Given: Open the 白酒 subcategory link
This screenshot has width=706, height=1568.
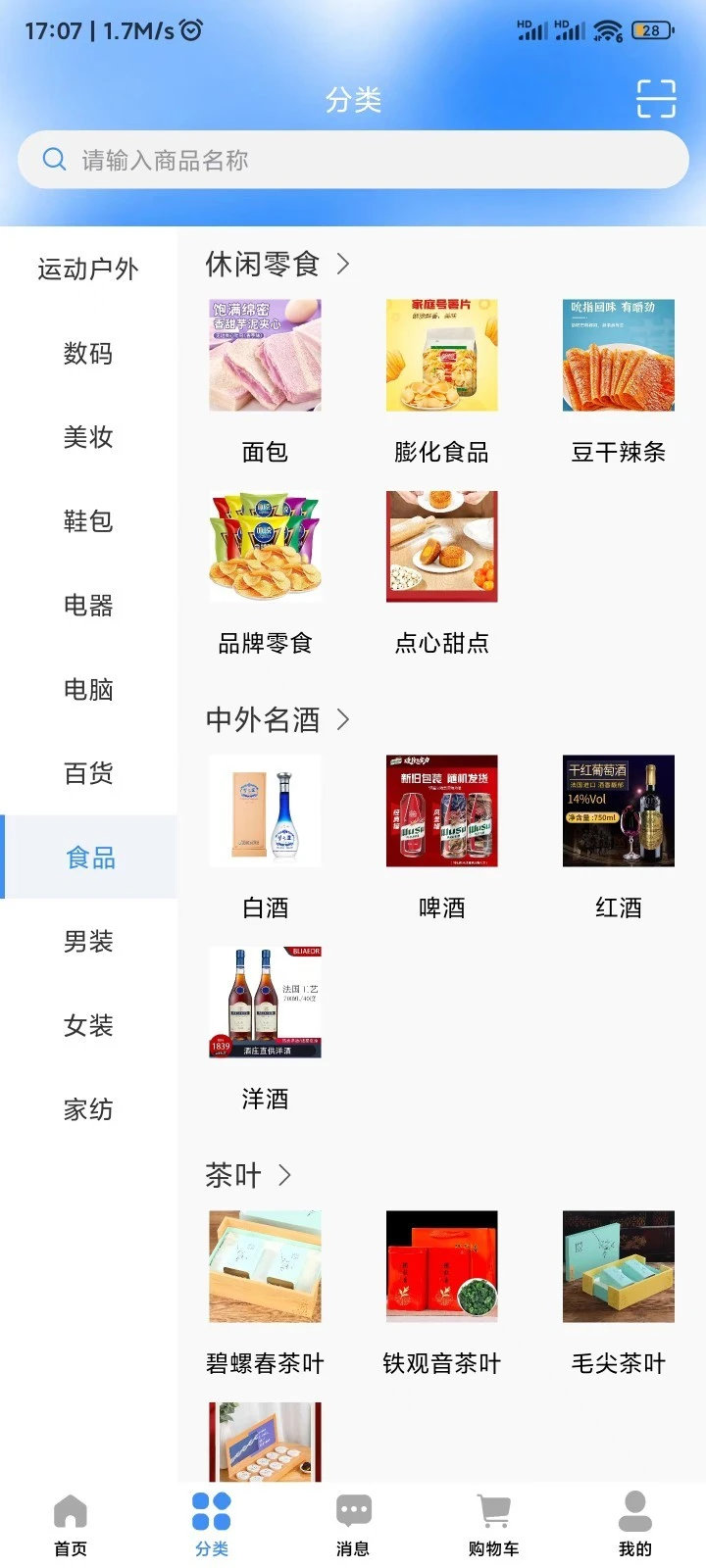Looking at the screenshot, I should click(264, 907).
